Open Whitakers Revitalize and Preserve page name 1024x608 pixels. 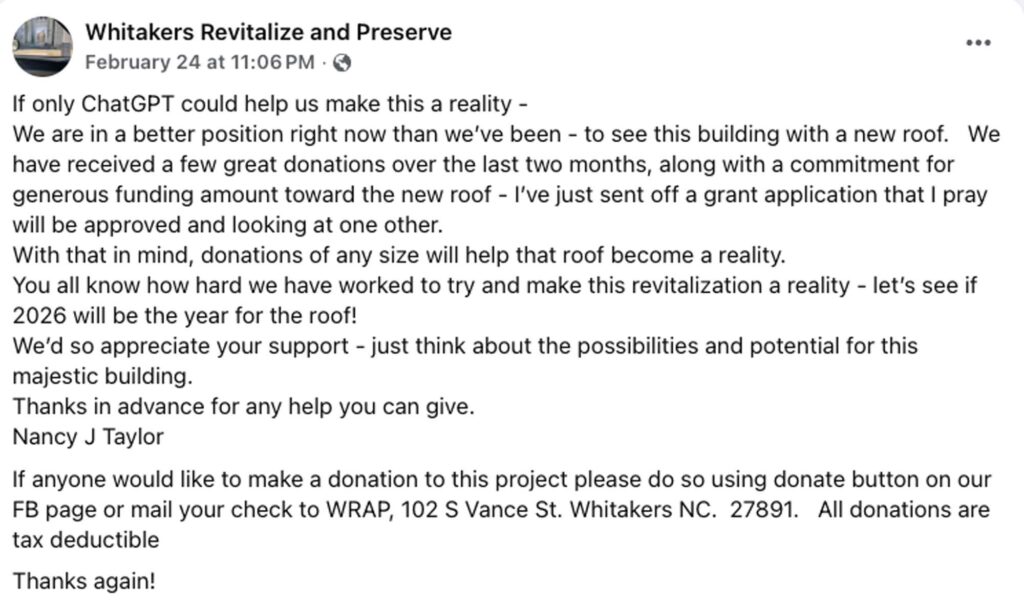coord(268,32)
